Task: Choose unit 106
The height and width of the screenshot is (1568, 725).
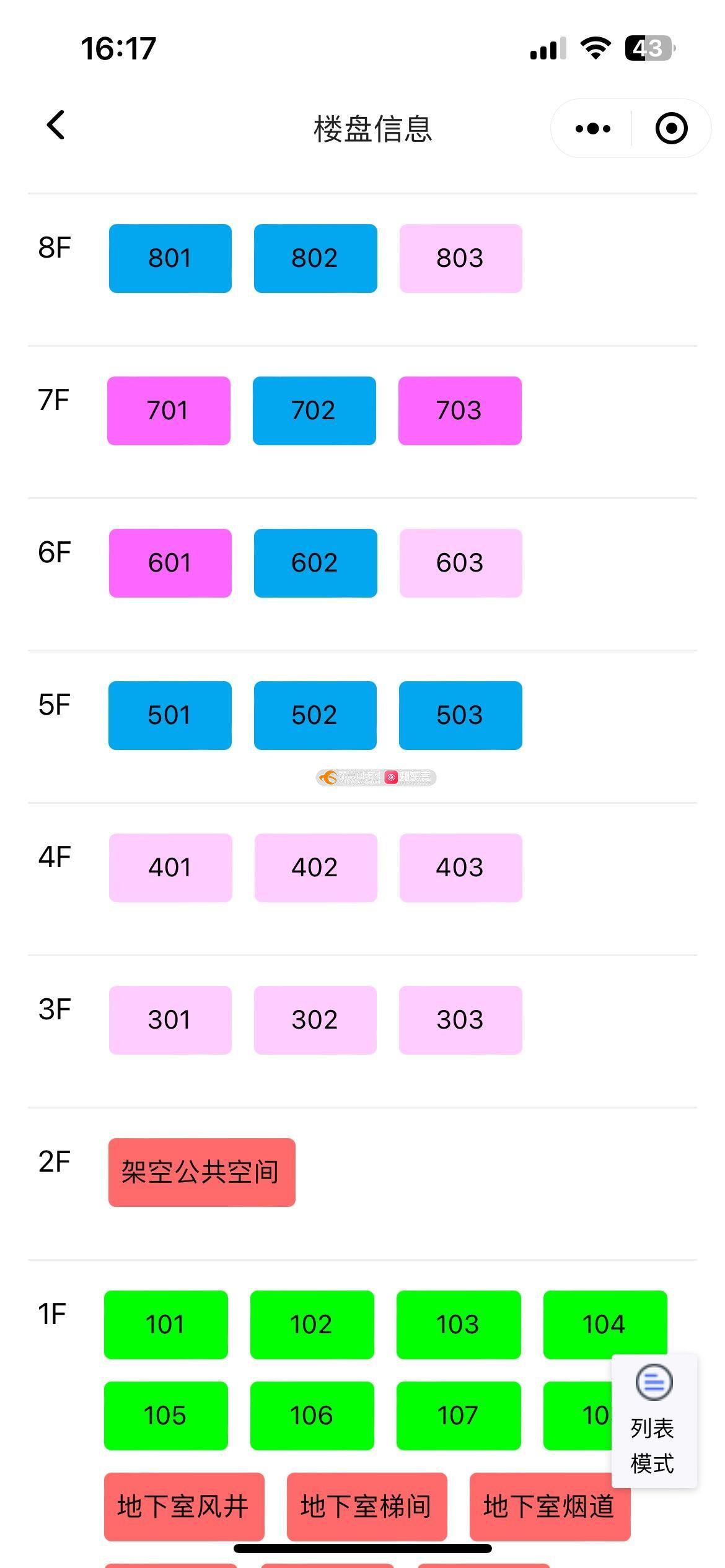Action: [x=312, y=1416]
